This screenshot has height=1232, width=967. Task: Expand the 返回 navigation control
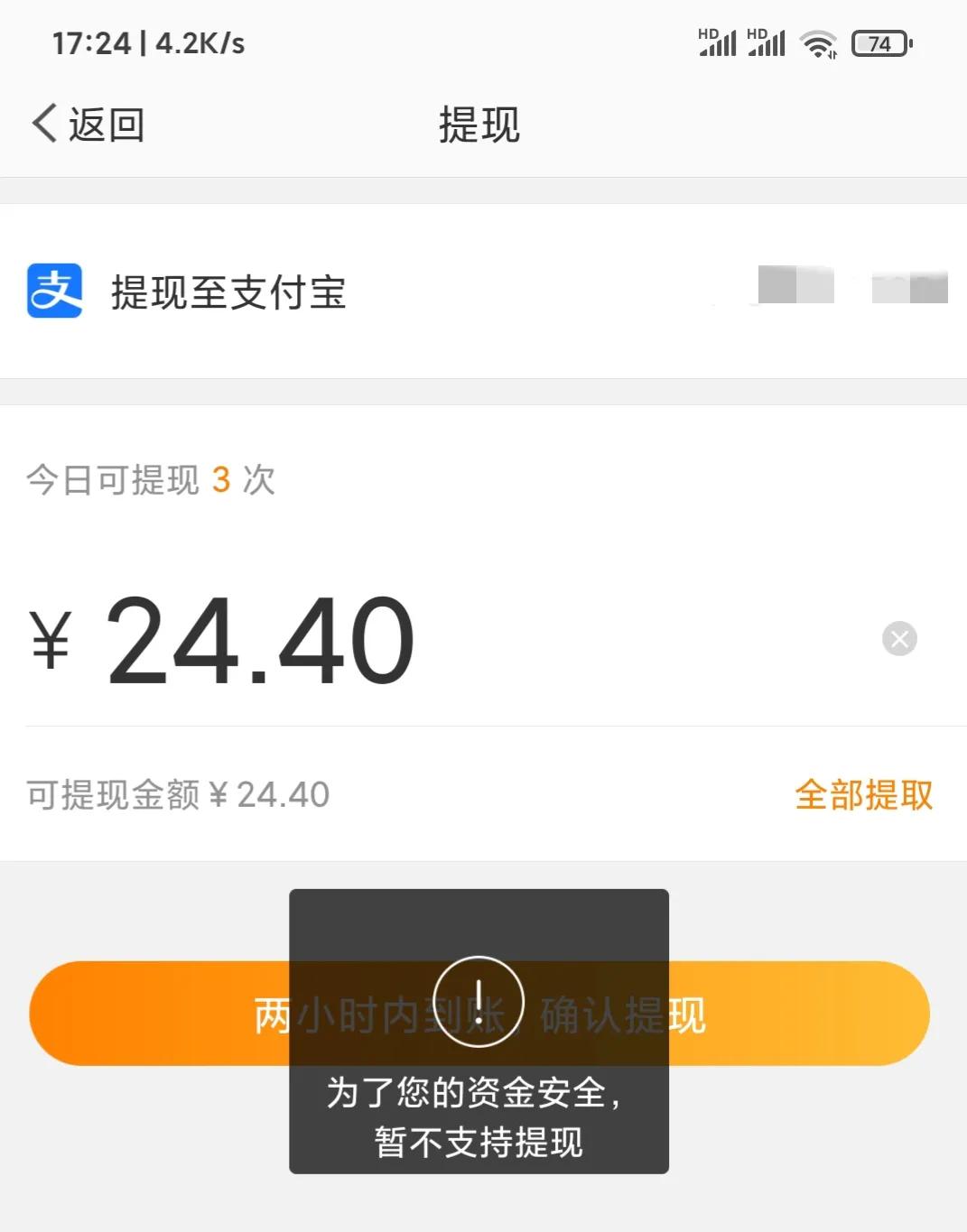tap(86, 123)
